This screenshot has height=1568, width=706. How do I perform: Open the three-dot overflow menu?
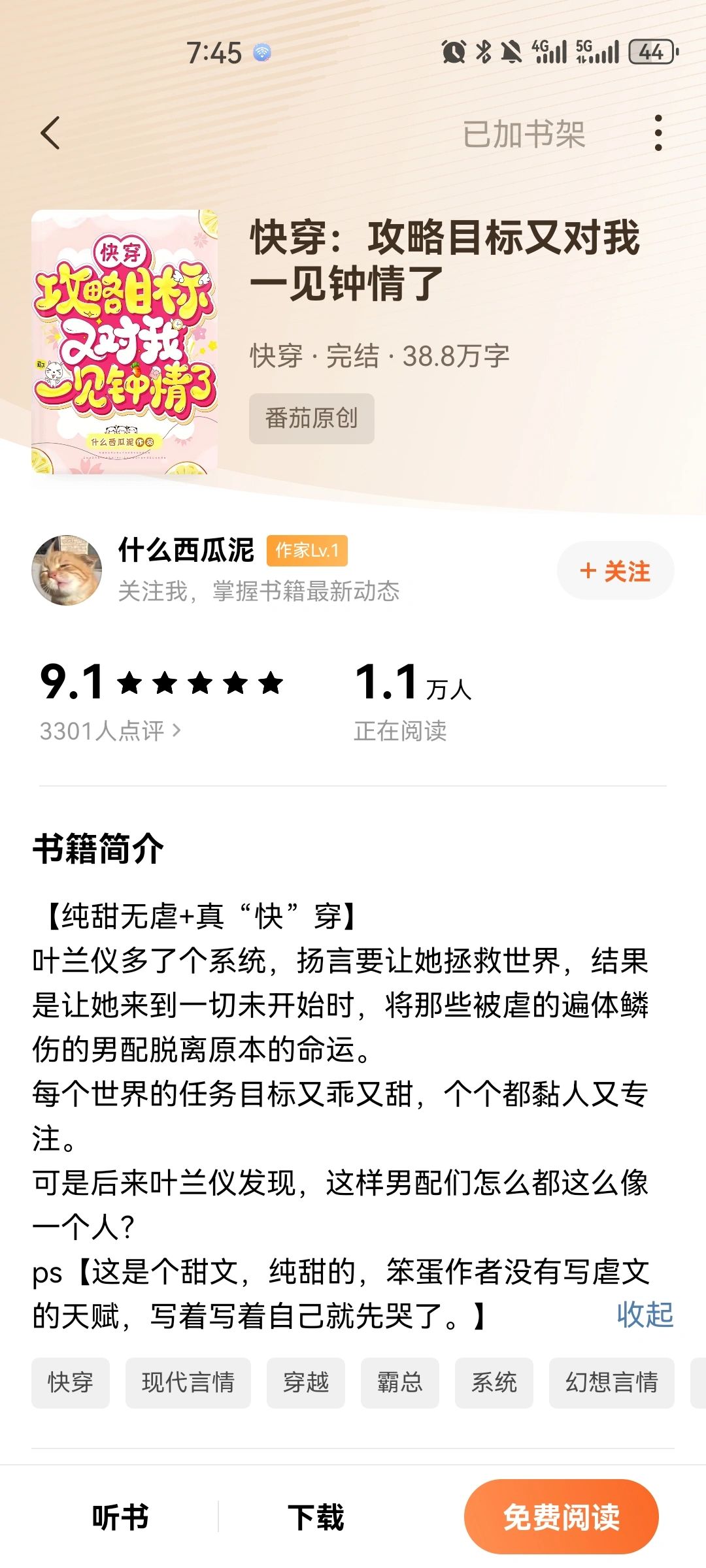[658, 133]
